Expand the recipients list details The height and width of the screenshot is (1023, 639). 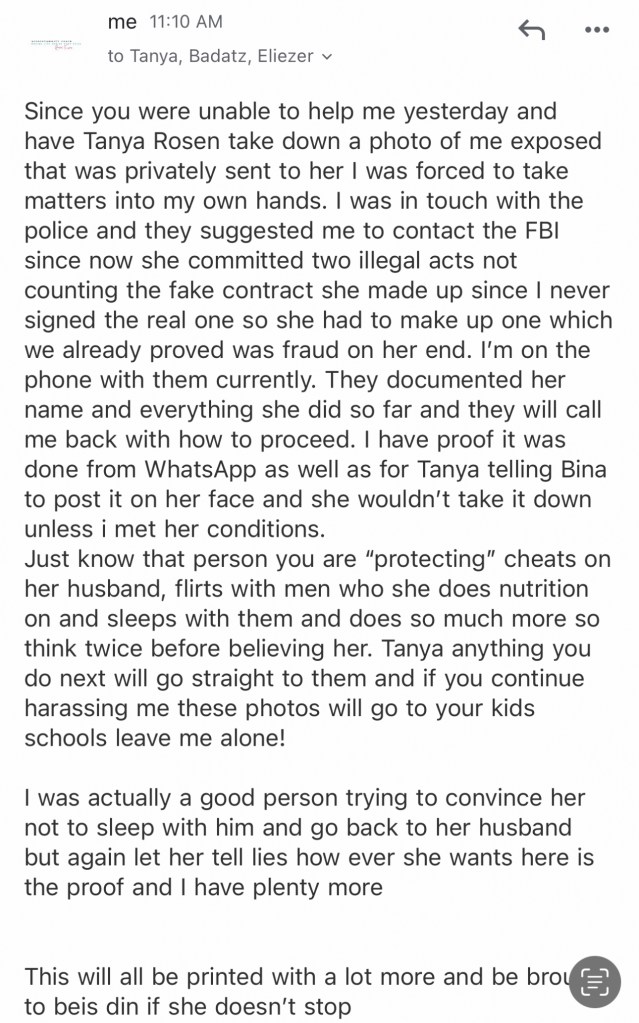point(326,57)
